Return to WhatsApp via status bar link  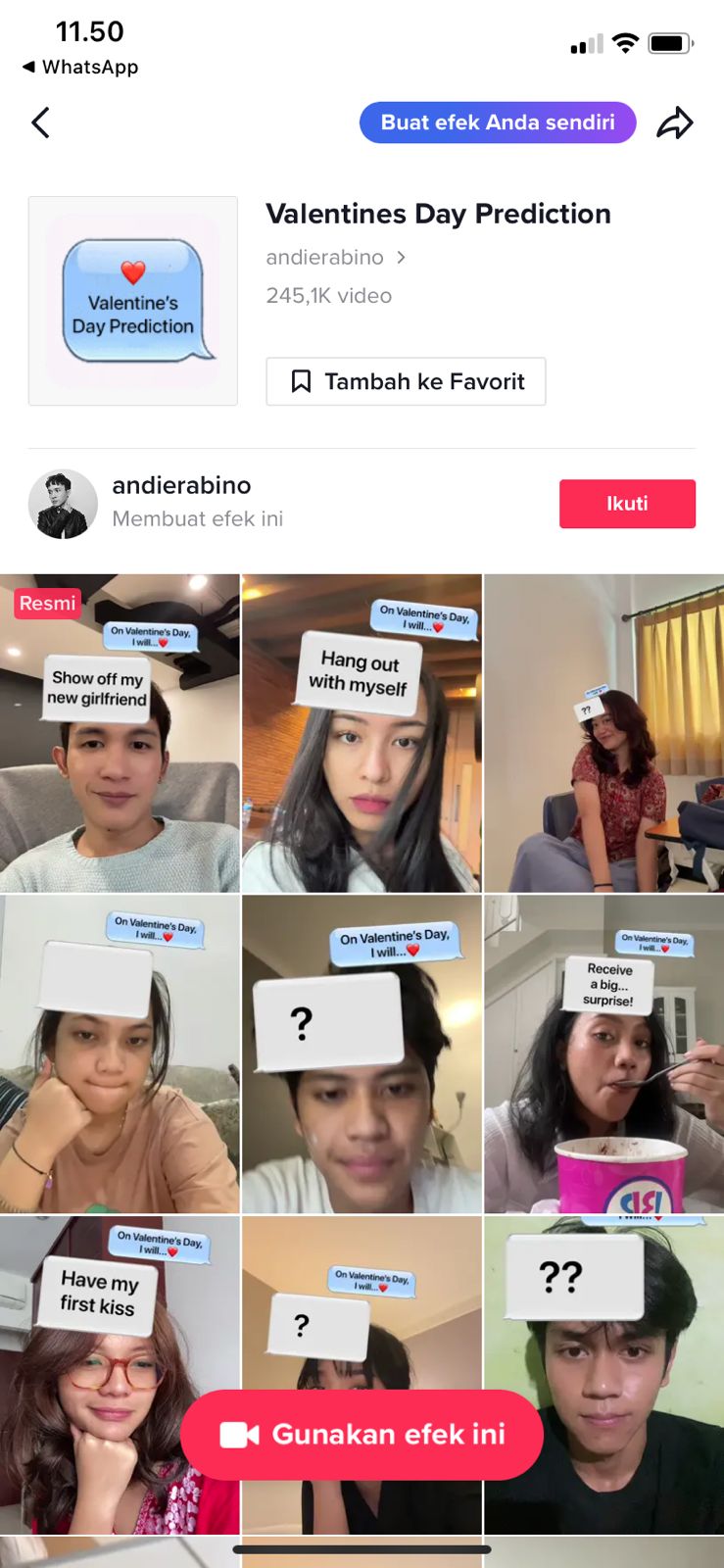pos(80,68)
